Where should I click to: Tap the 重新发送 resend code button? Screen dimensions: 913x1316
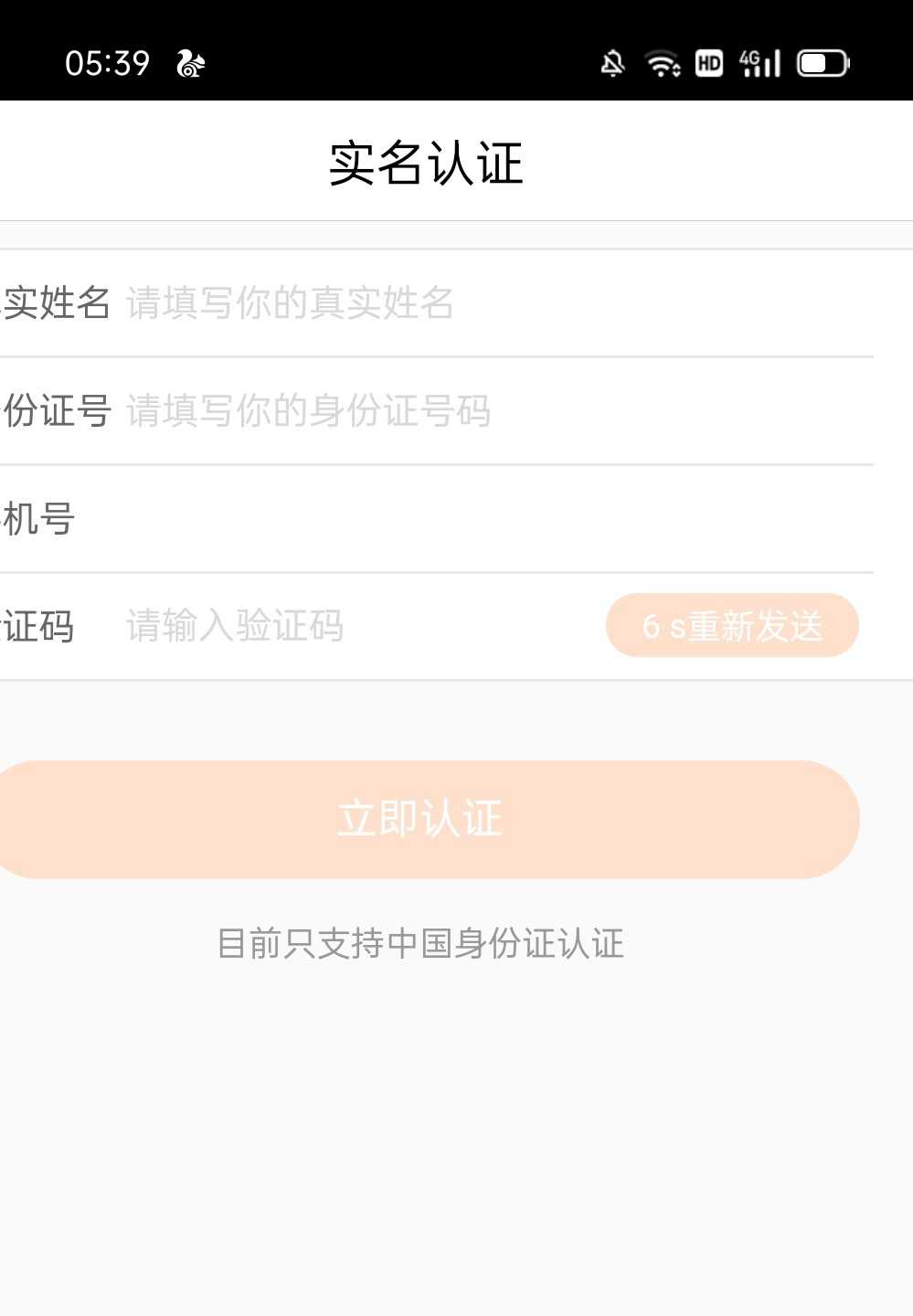(732, 626)
